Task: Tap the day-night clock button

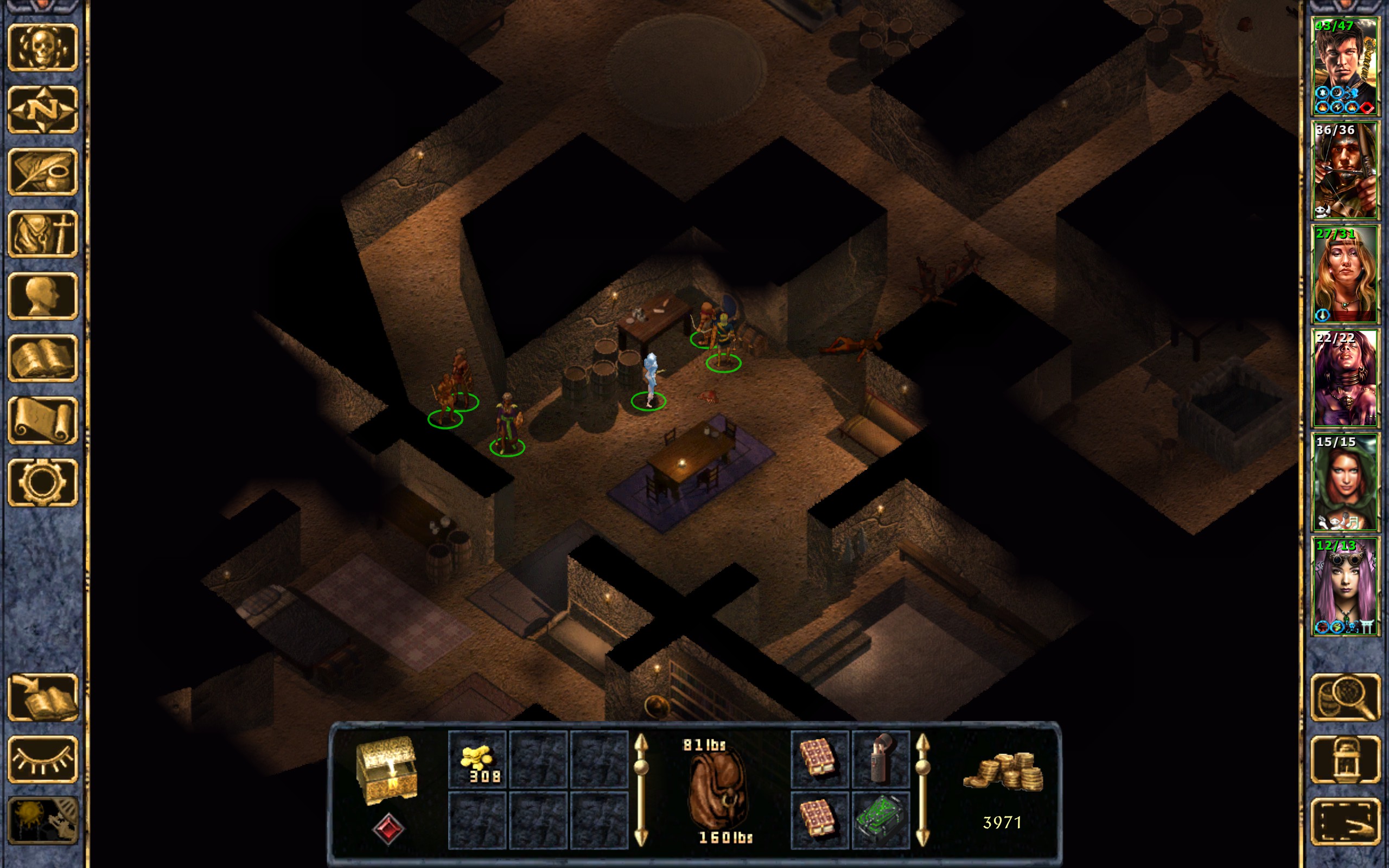Action: click(x=42, y=821)
